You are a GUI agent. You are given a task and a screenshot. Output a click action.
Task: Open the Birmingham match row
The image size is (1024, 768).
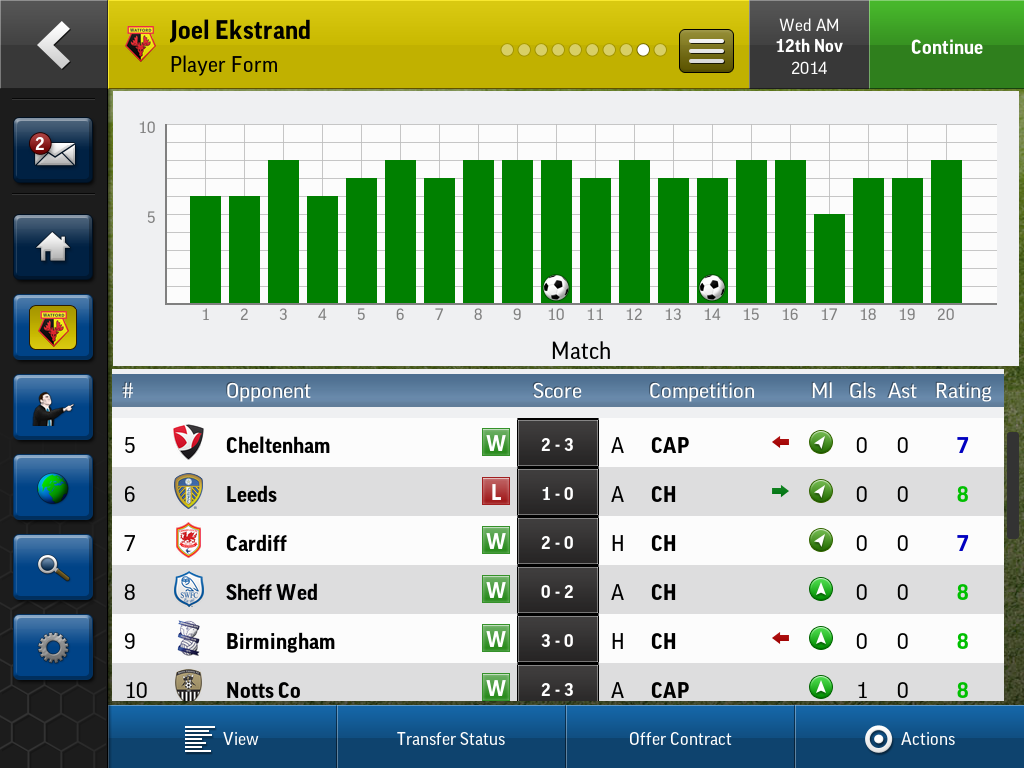coord(280,641)
